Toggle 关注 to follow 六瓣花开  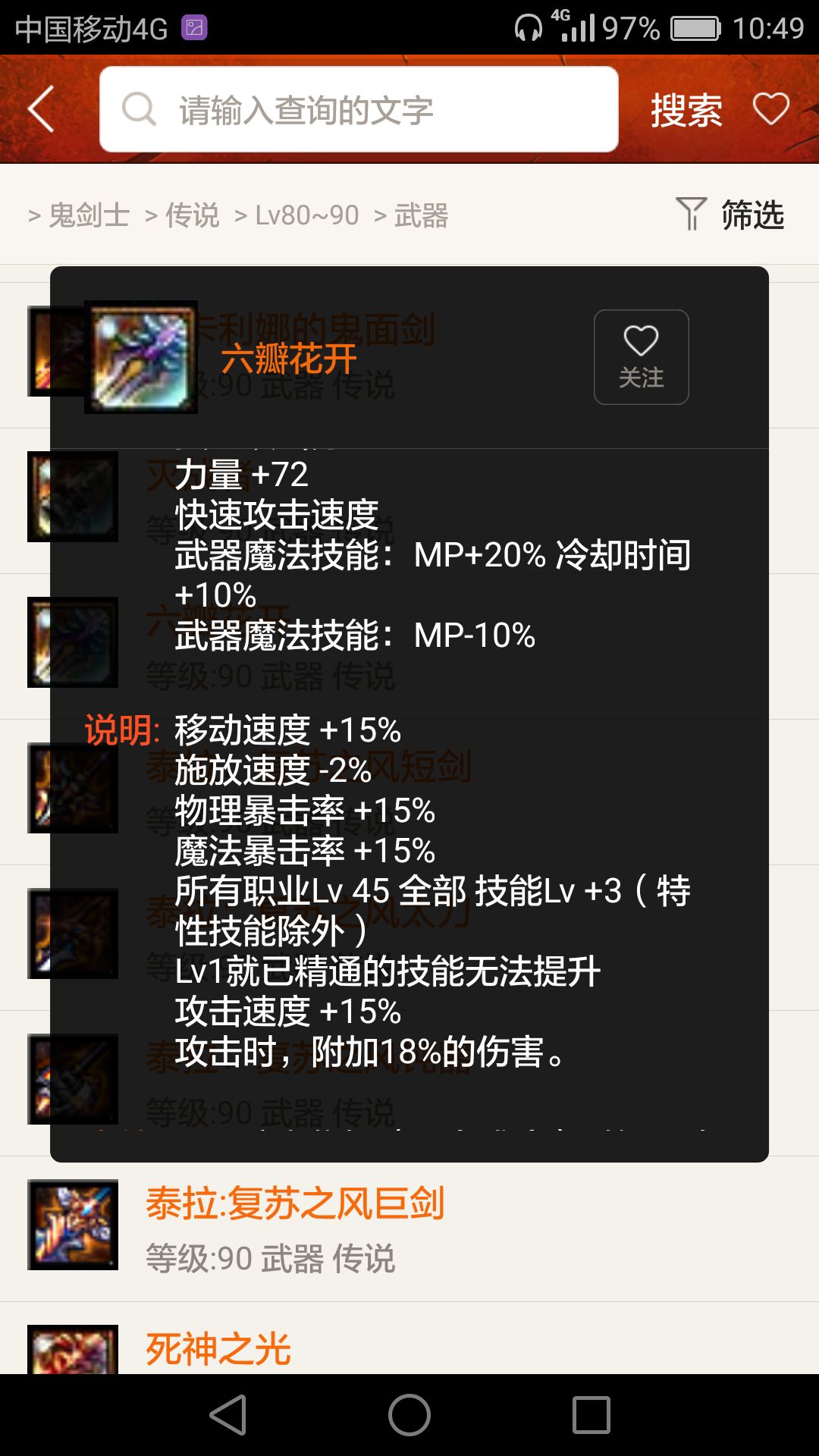pos(641,355)
